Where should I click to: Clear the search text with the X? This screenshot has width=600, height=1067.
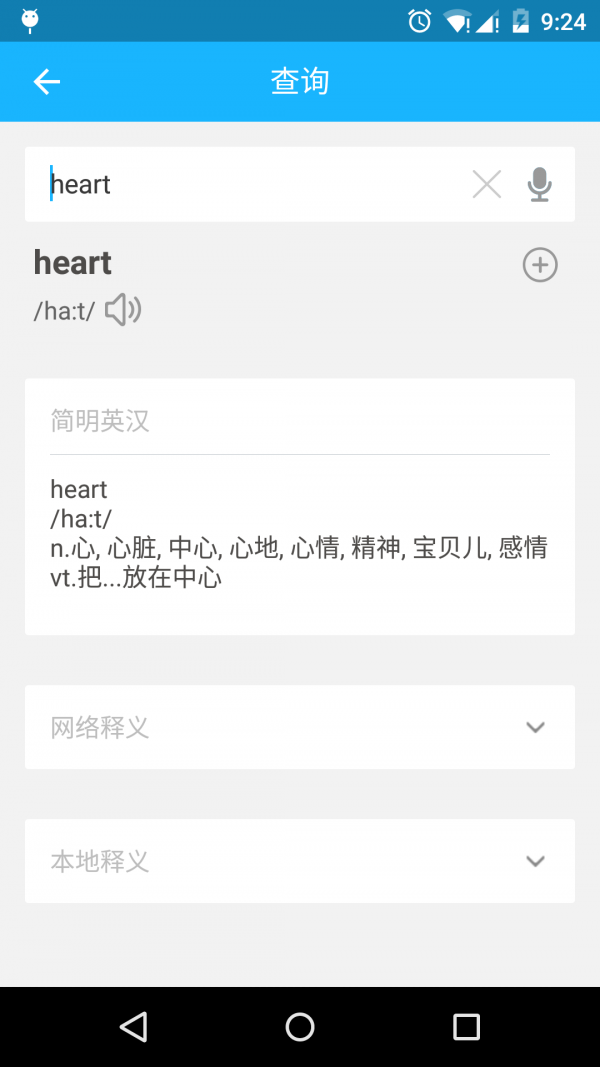pyautogui.click(x=487, y=184)
